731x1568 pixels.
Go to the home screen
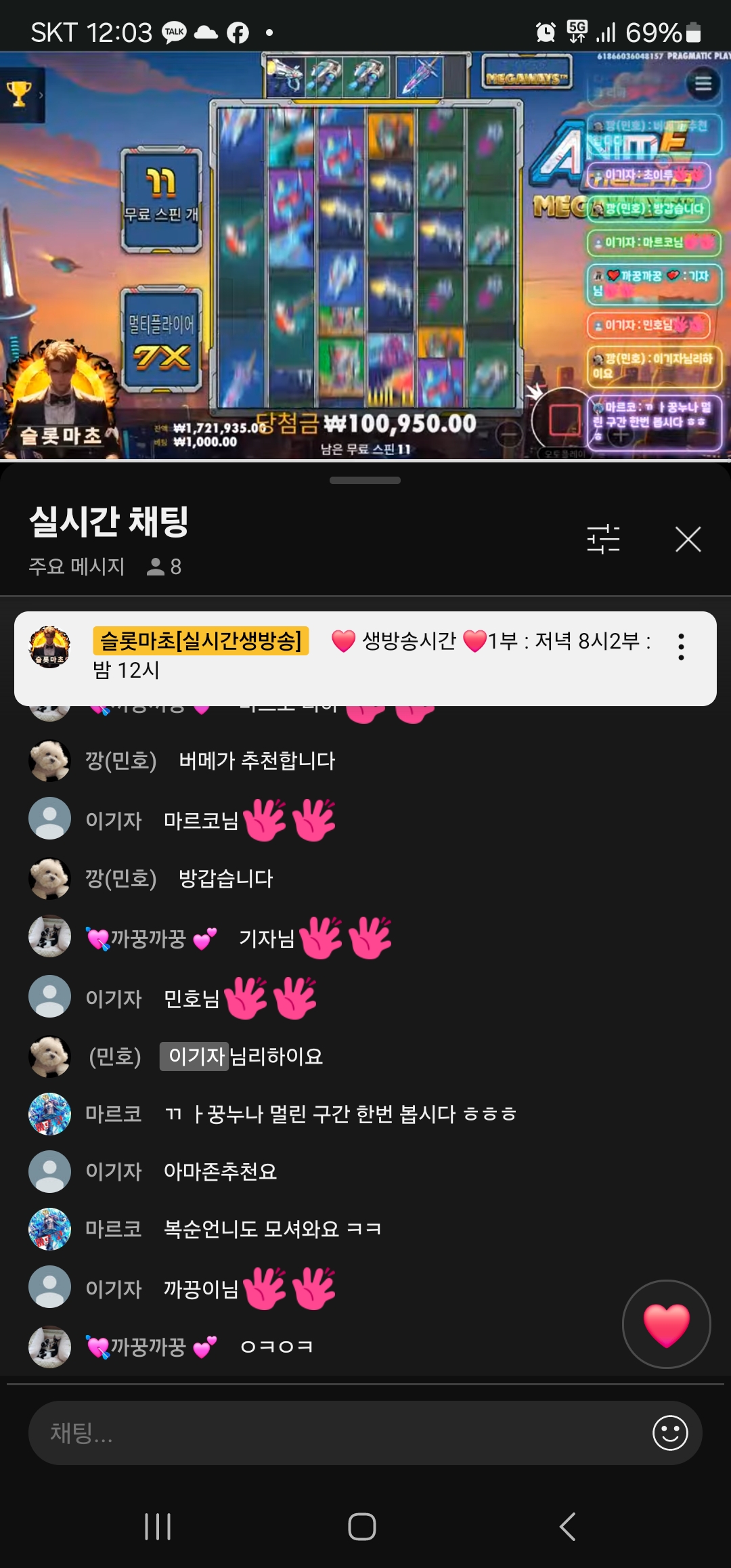pos(362,1527)
